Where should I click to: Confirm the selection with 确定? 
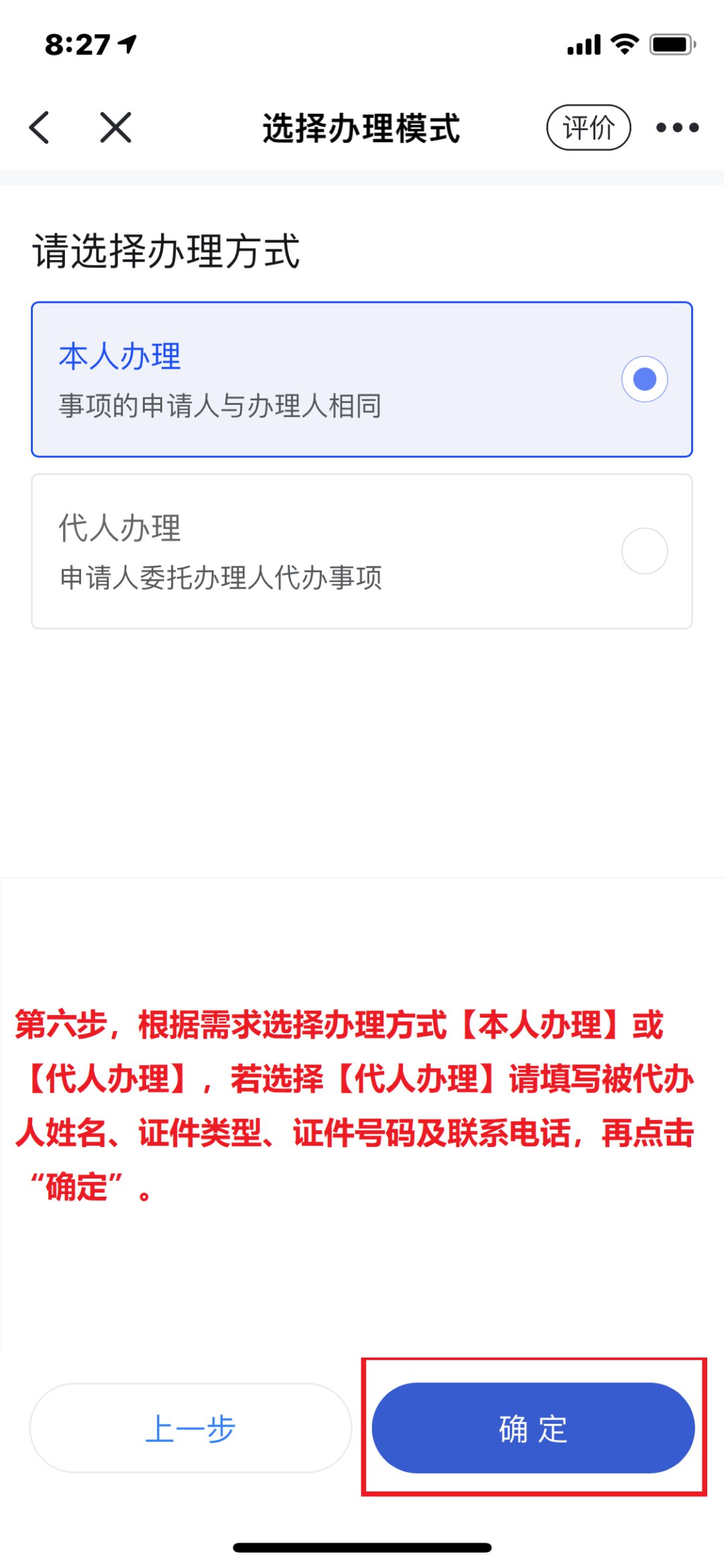pyautogui.click(x=533, y=1428)
